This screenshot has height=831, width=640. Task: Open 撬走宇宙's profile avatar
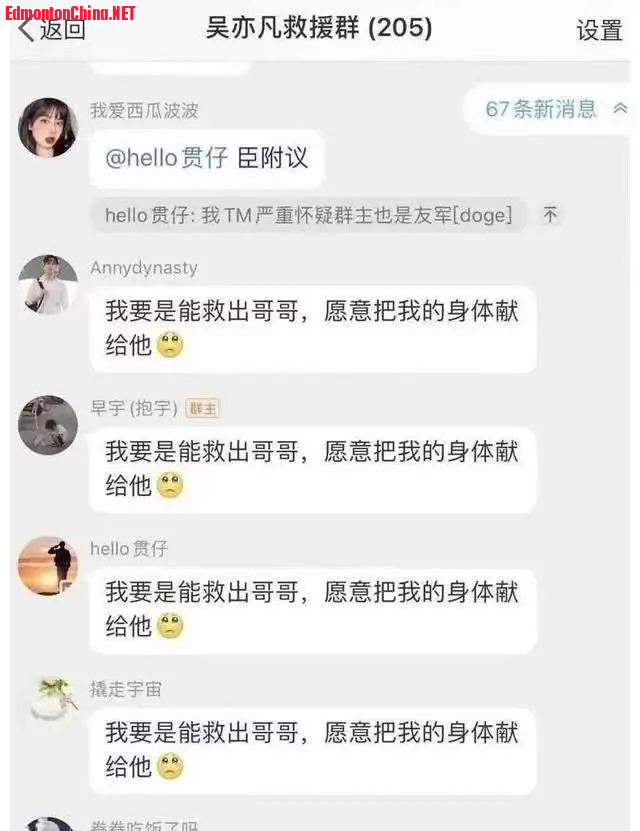point(48,706)
